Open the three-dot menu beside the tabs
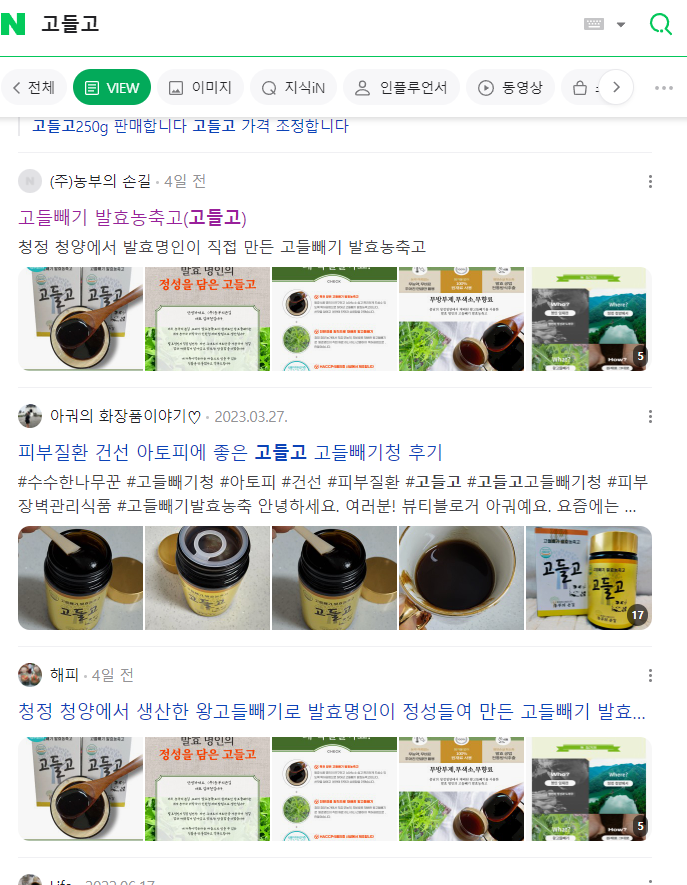Image resolution: width=687 pixels, height=885 pixels. point(664,88)
